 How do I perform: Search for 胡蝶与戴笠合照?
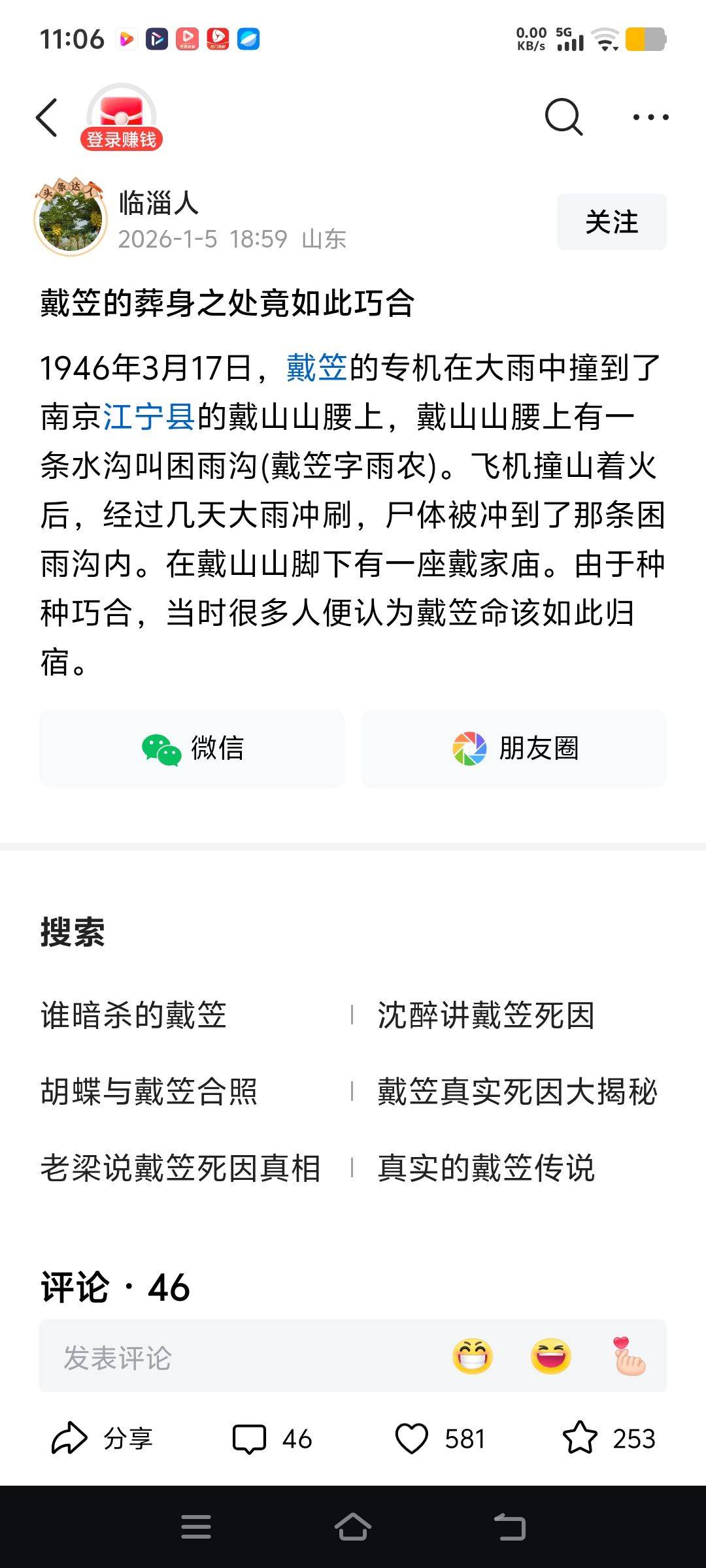[x=149, y=1092]
